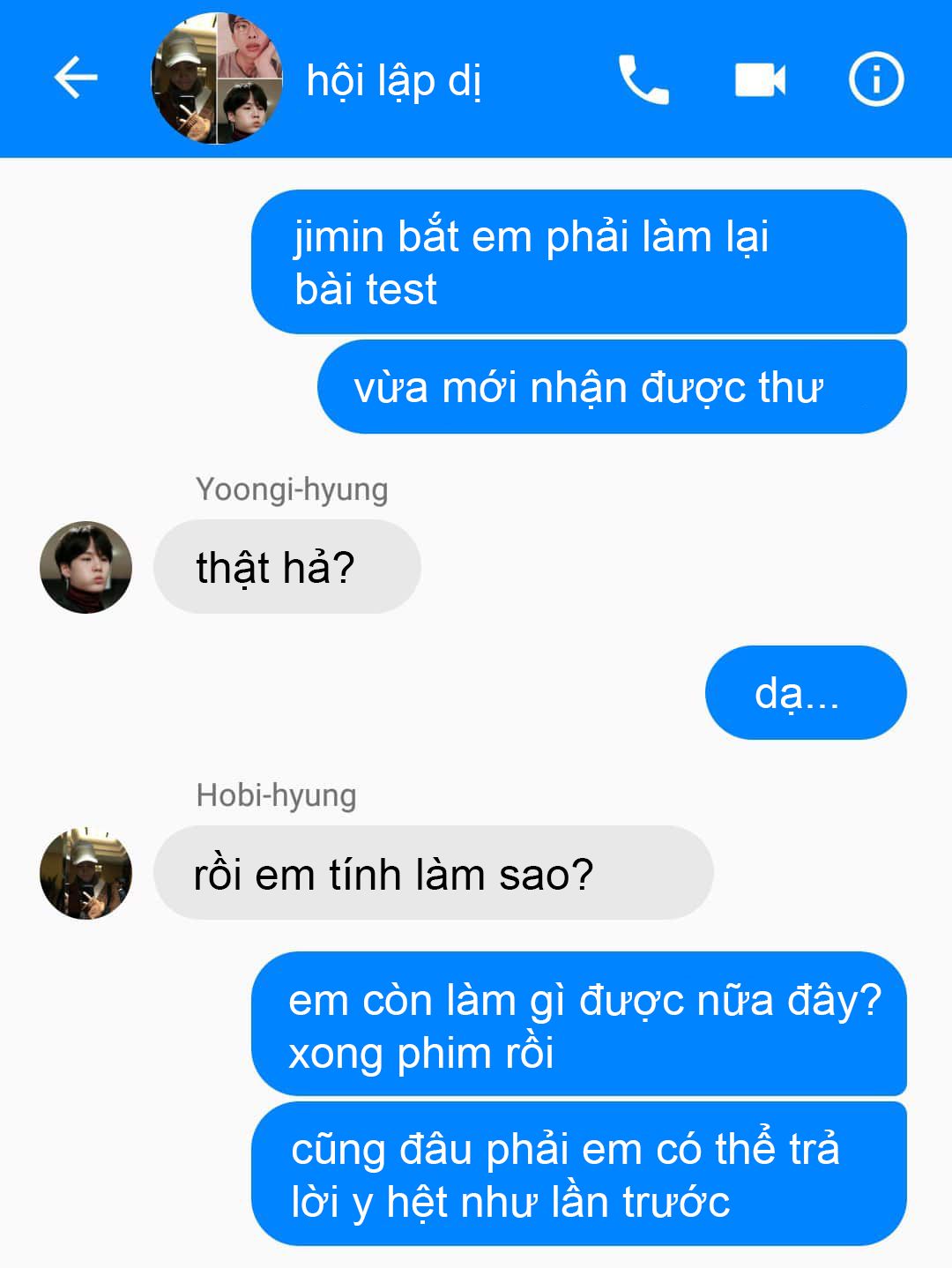Open the group info details icon
This screenshot has width=952, height=1268.
(x=876, y=79)
